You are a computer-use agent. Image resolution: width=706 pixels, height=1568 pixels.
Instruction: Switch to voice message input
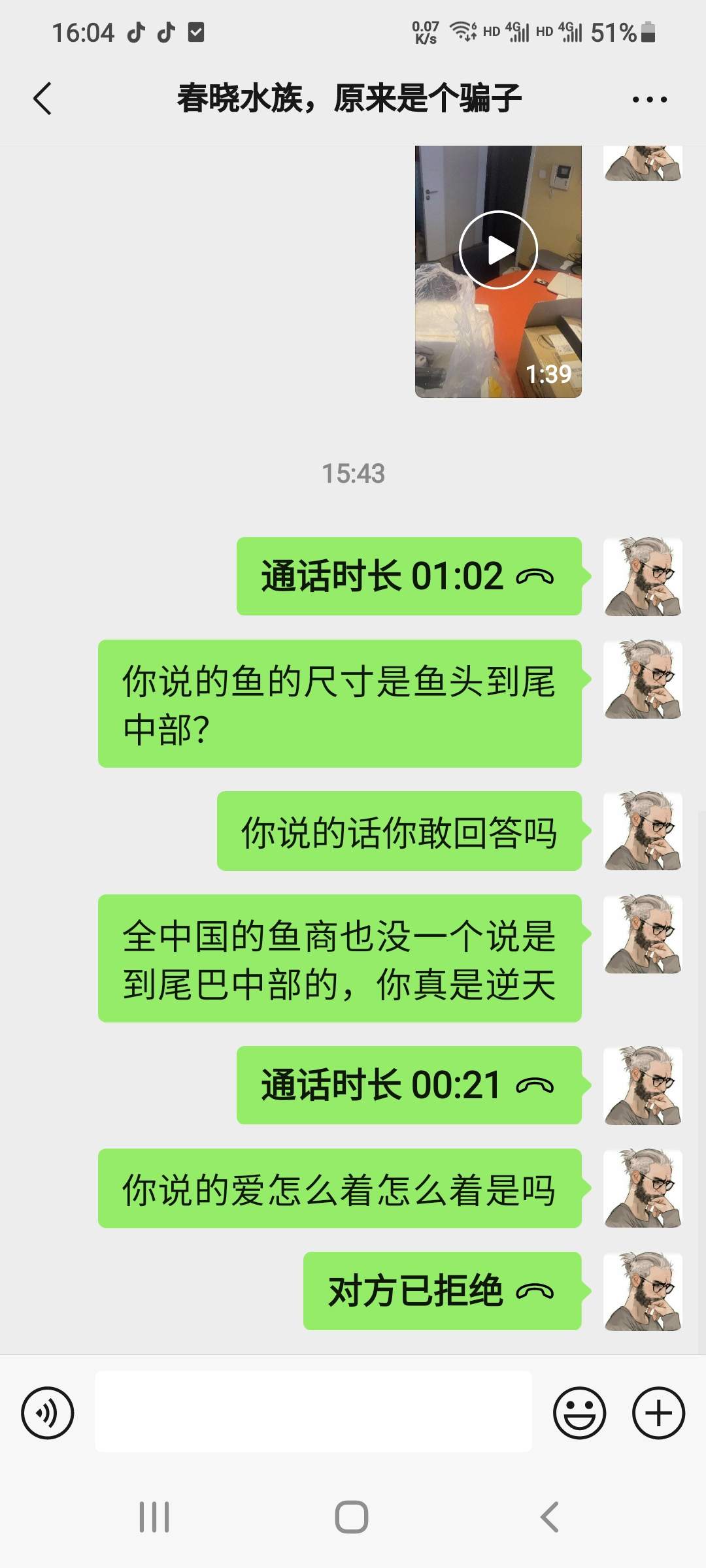tap(48, 1413)
